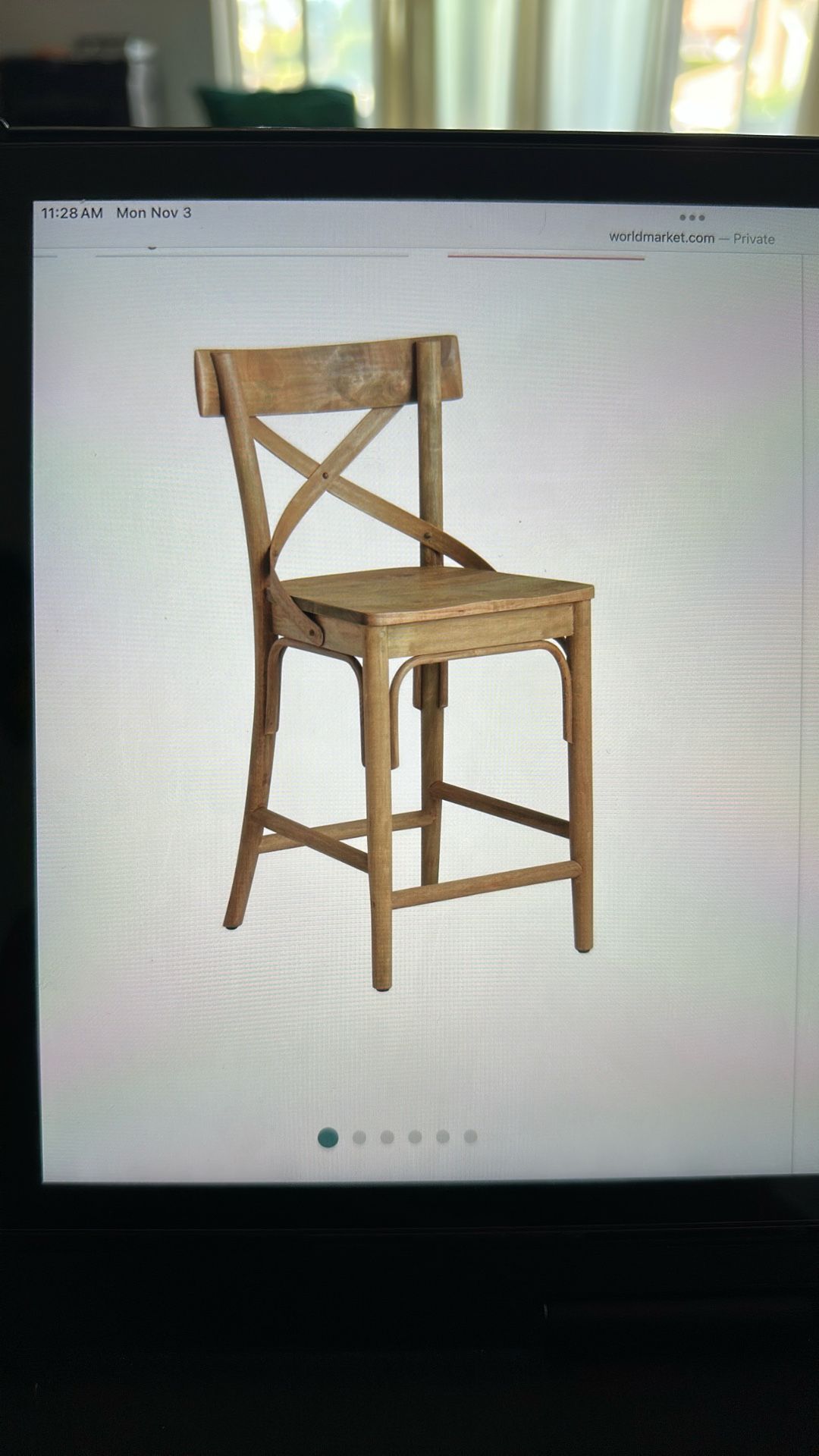819x1456 pixels.
Task: Tap the worldmarket.com address bar text
Action: [x=662, y=239]
